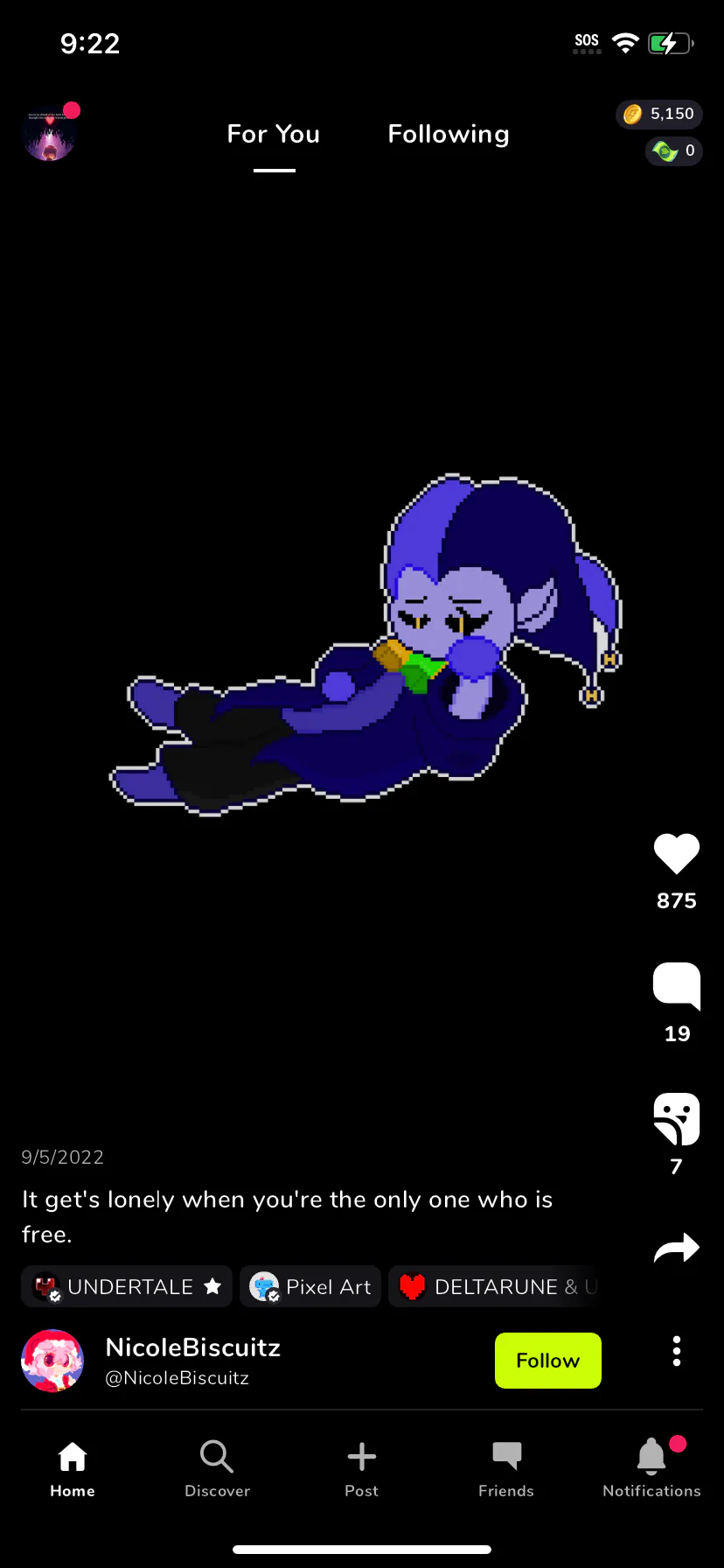Image resolution: width=724 pixels, height=1568 pixels.
Task: Follow NicoleBiscuitz
Action: click(548, 1361)
